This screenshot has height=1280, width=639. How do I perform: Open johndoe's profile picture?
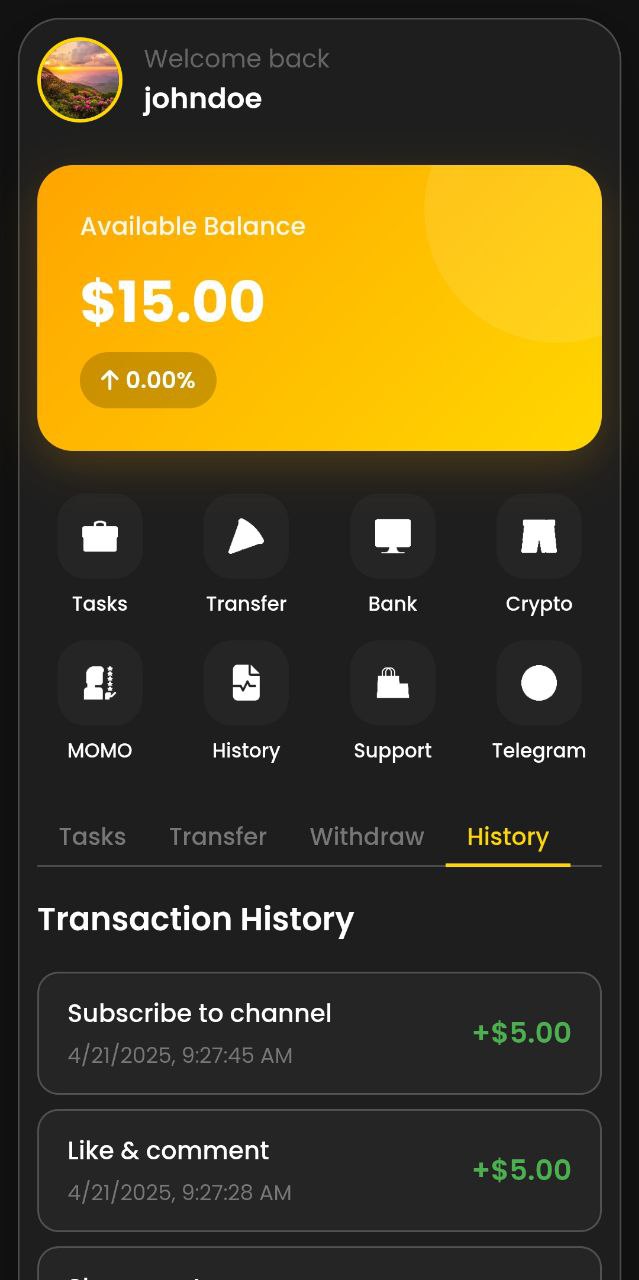pos(80,80)
